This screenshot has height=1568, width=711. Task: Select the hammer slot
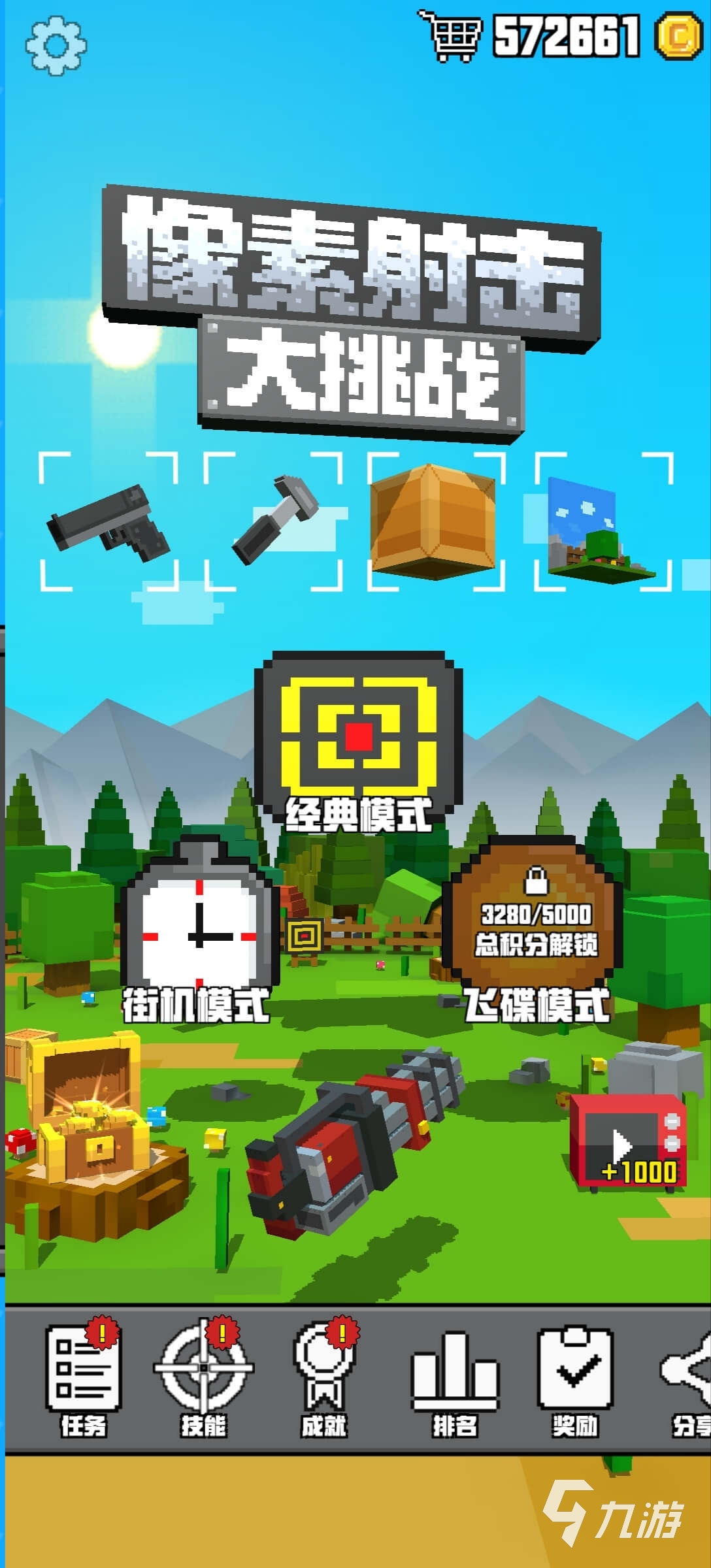click(274, 521)
